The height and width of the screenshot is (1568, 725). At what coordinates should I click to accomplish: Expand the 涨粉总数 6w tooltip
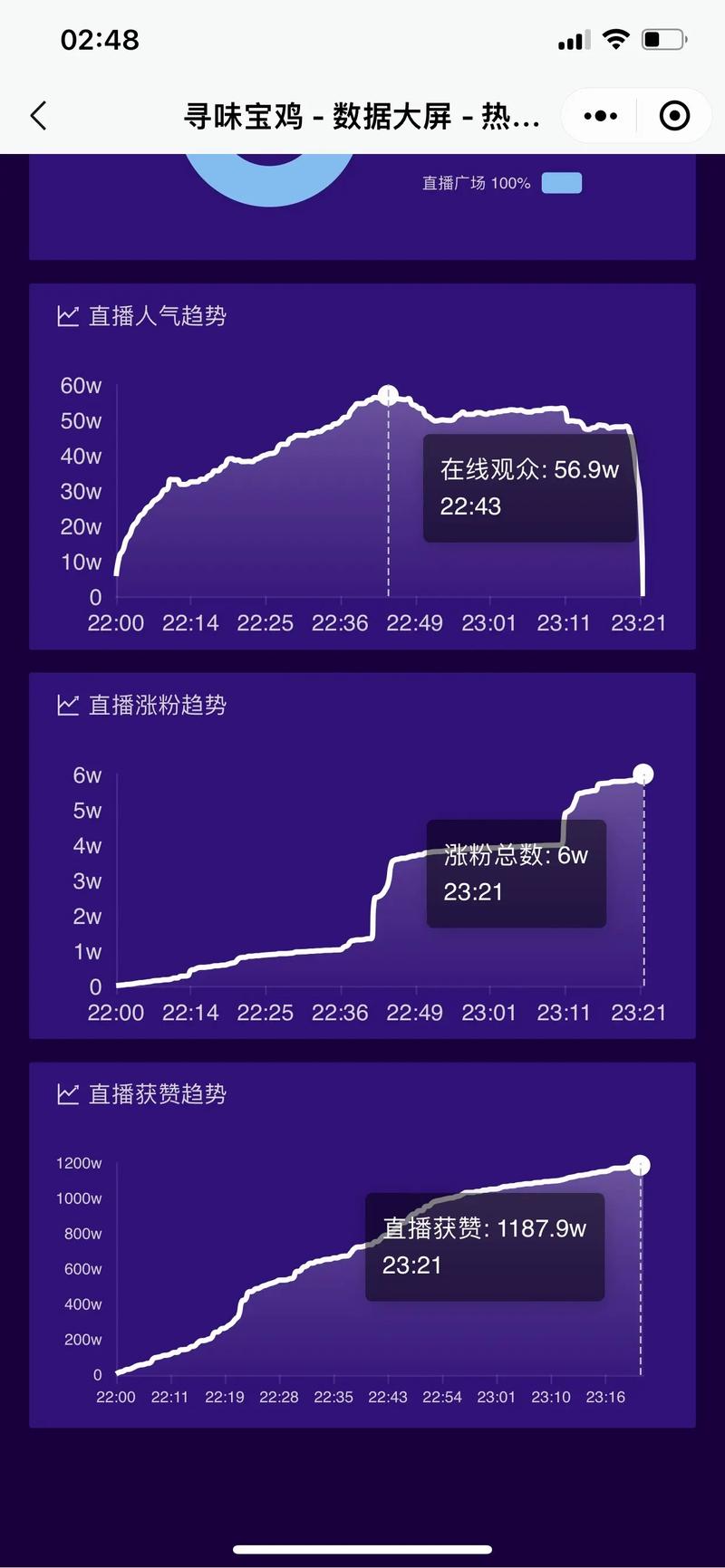[x=516, y=871]
